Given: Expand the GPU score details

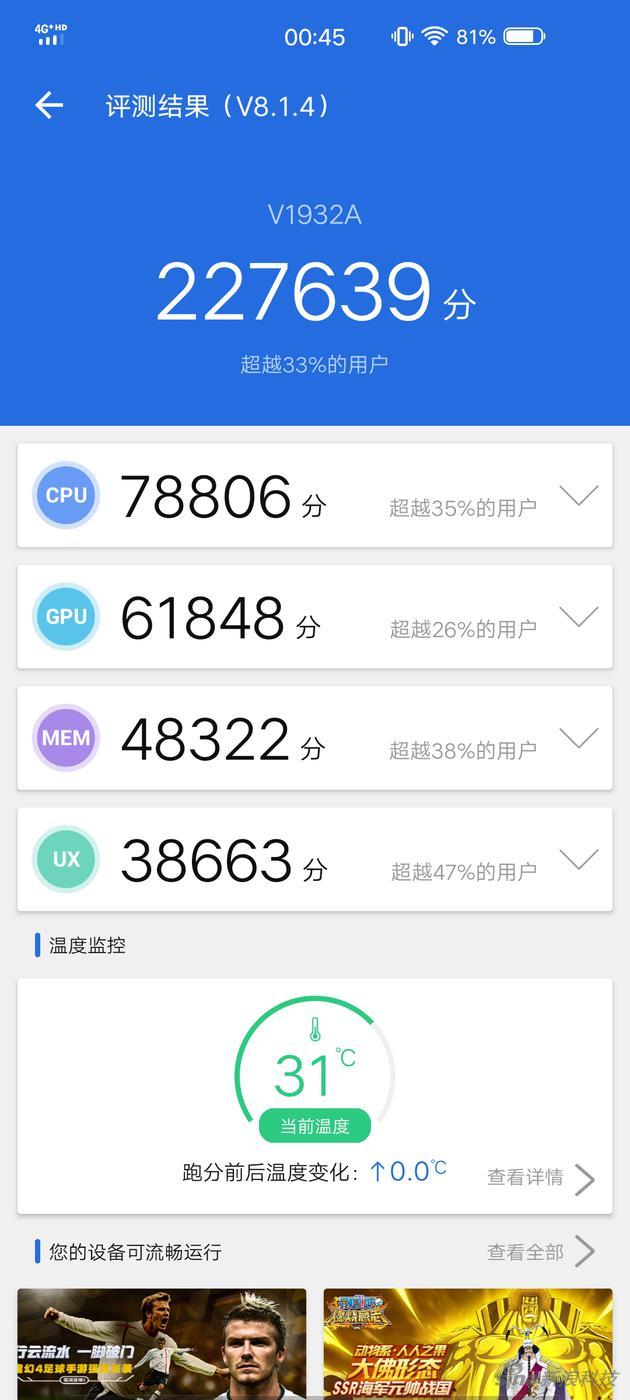Looking at the screenshot, I should [x=579, y=616].
